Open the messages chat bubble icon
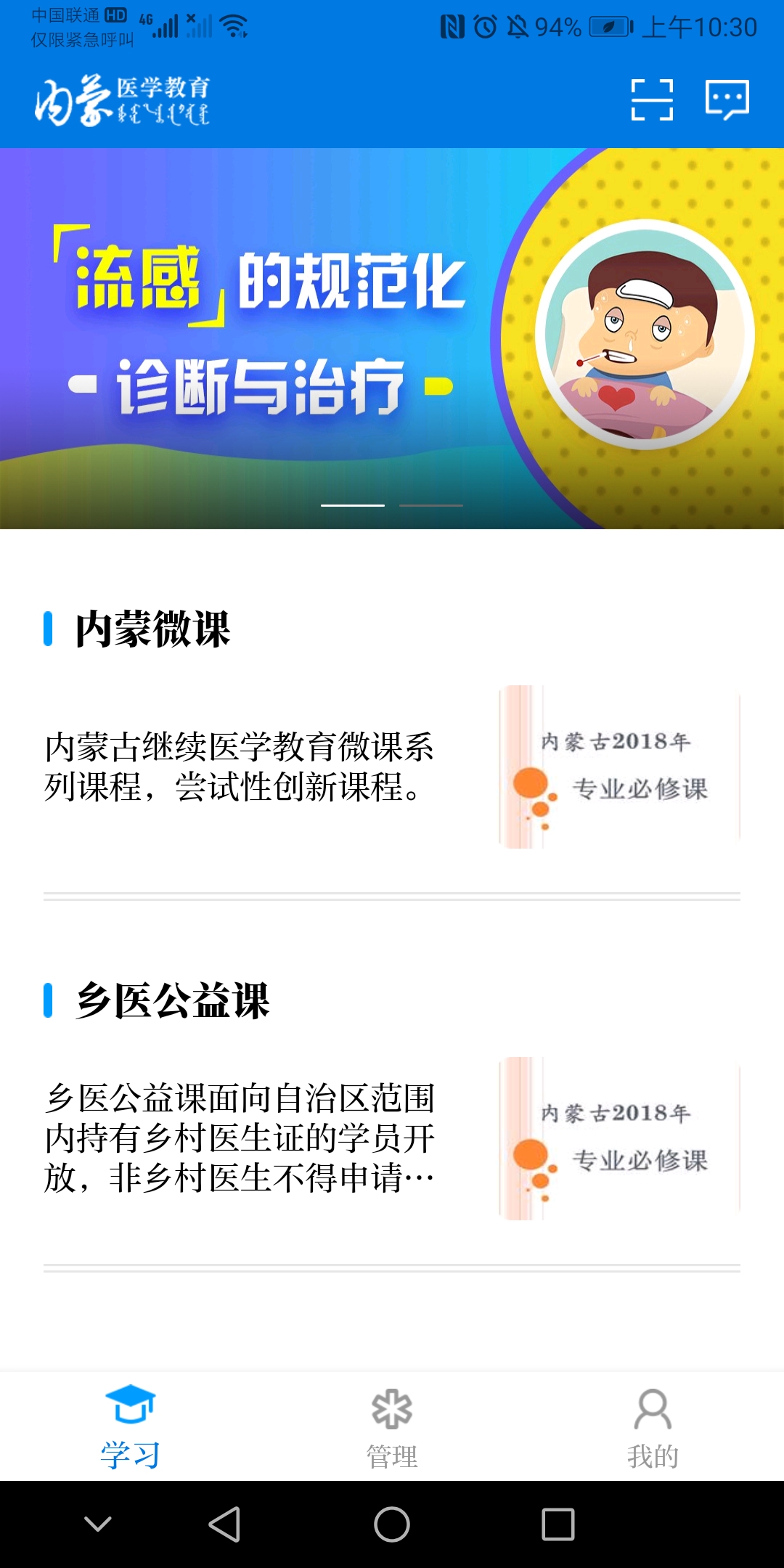This screenshot has height=1568, width=784. pyautogui.click(x=729, y=101)
